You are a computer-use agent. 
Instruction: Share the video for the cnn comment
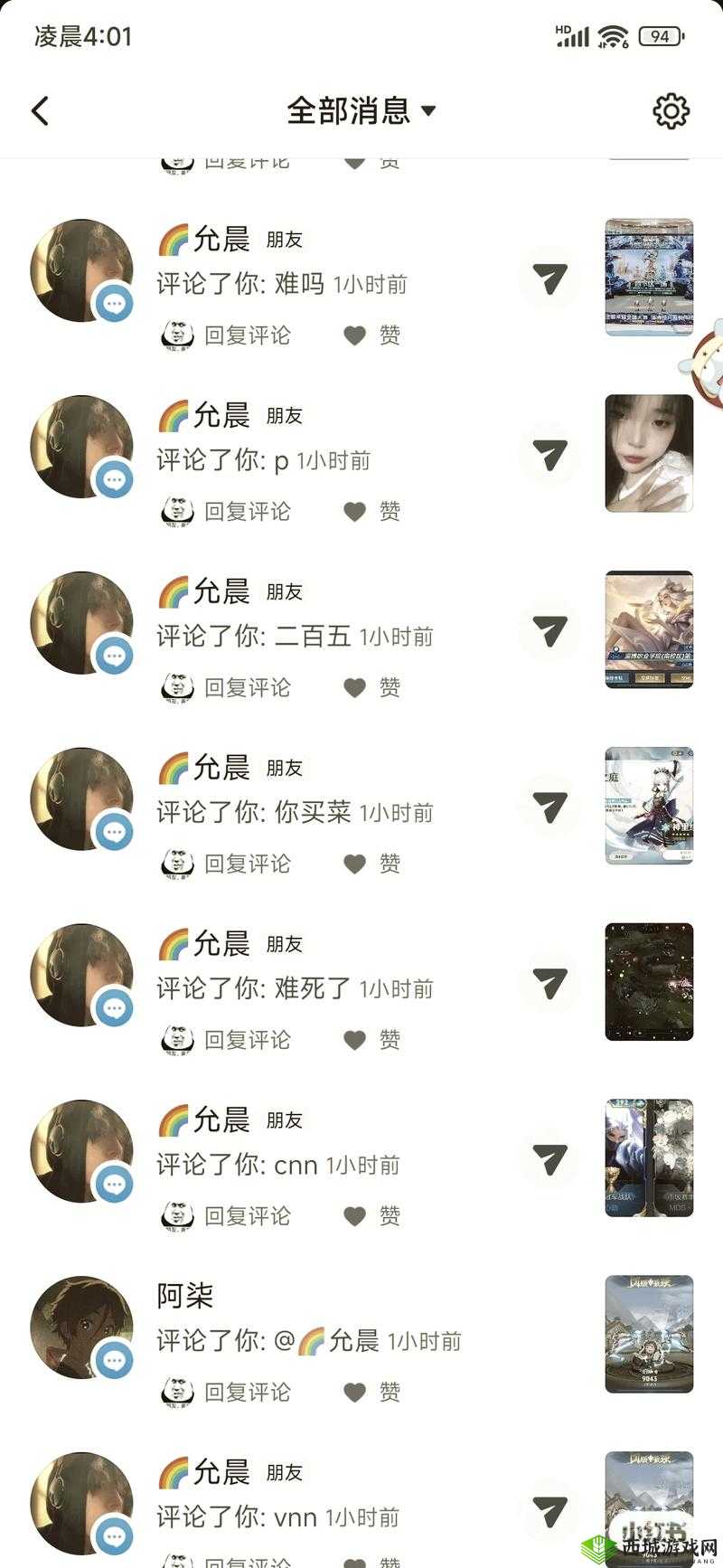tap(549, 1160)
